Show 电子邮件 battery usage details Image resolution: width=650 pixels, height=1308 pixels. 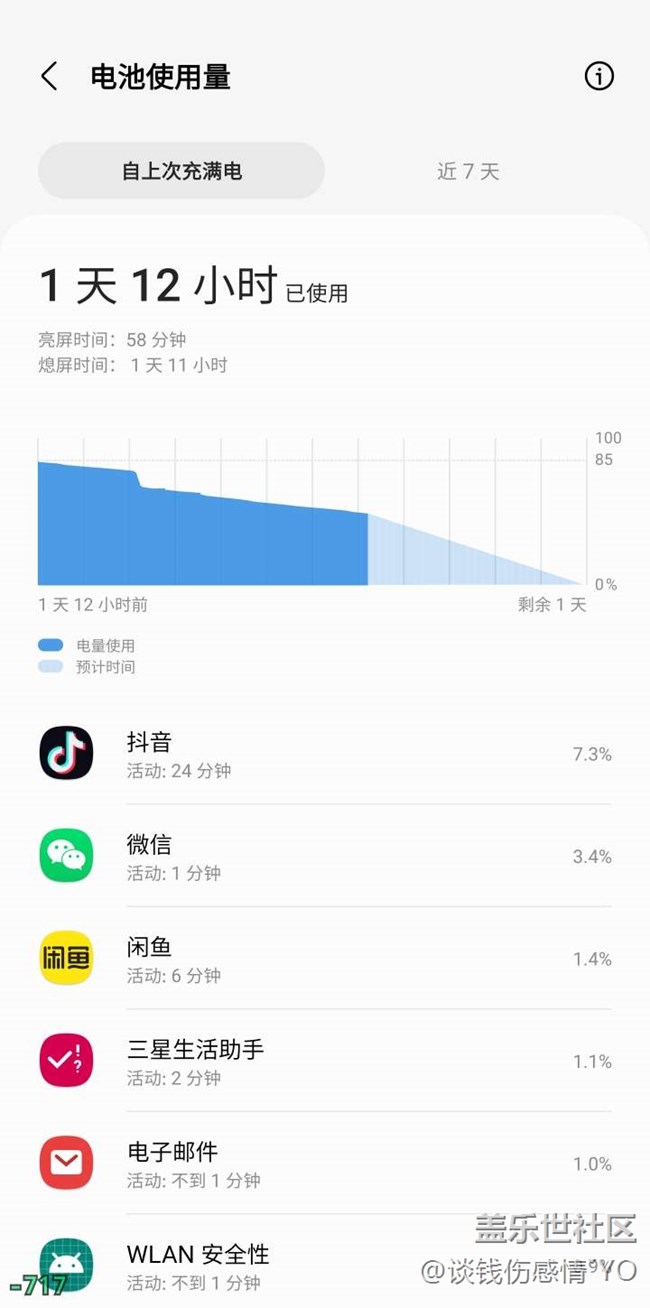coord(325,1164)
